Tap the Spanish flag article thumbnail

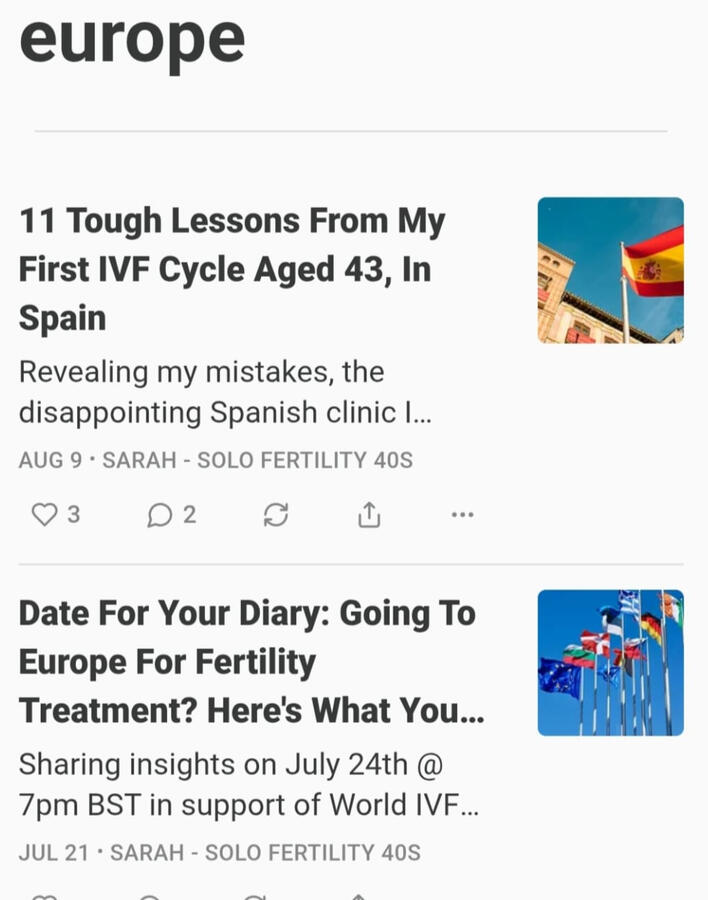[610, 270]
